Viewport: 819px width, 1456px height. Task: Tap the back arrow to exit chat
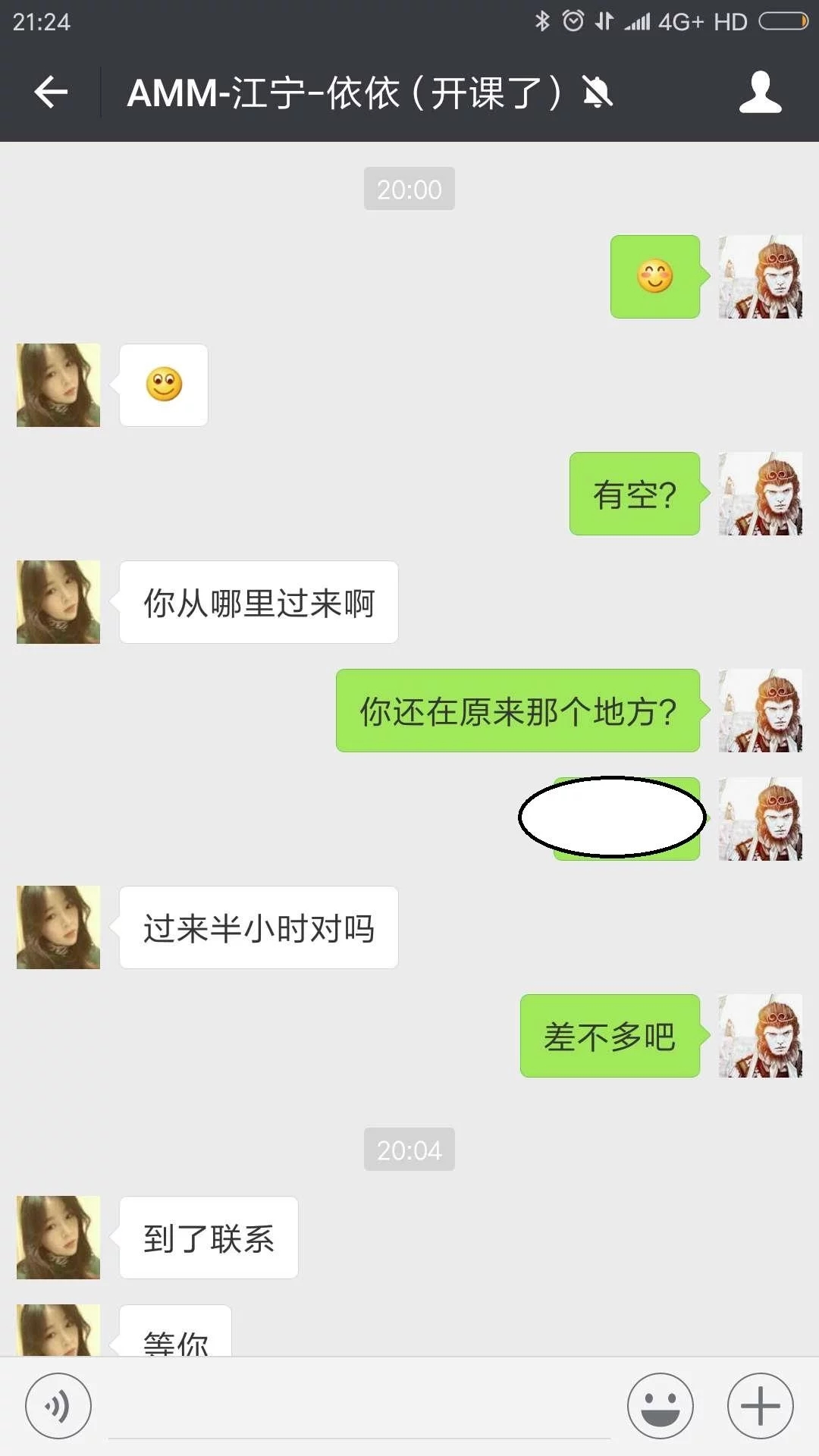48,91
